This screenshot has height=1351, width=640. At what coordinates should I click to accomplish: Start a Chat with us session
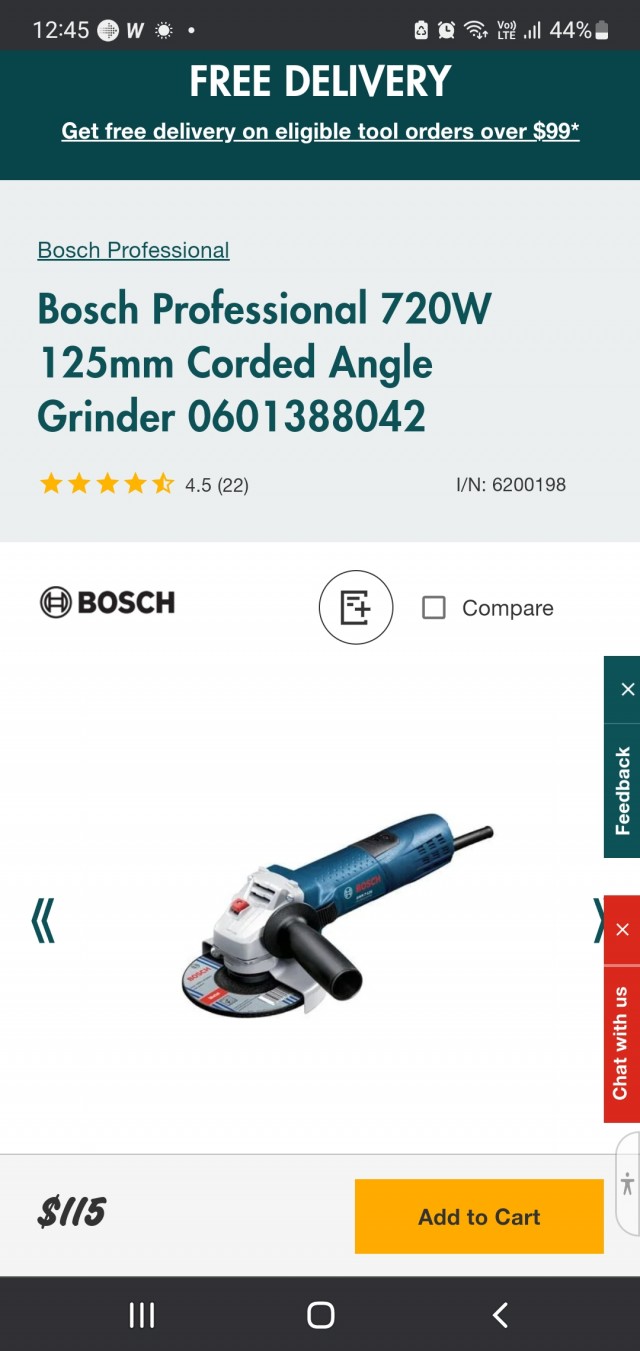[x=622, y=1043]
